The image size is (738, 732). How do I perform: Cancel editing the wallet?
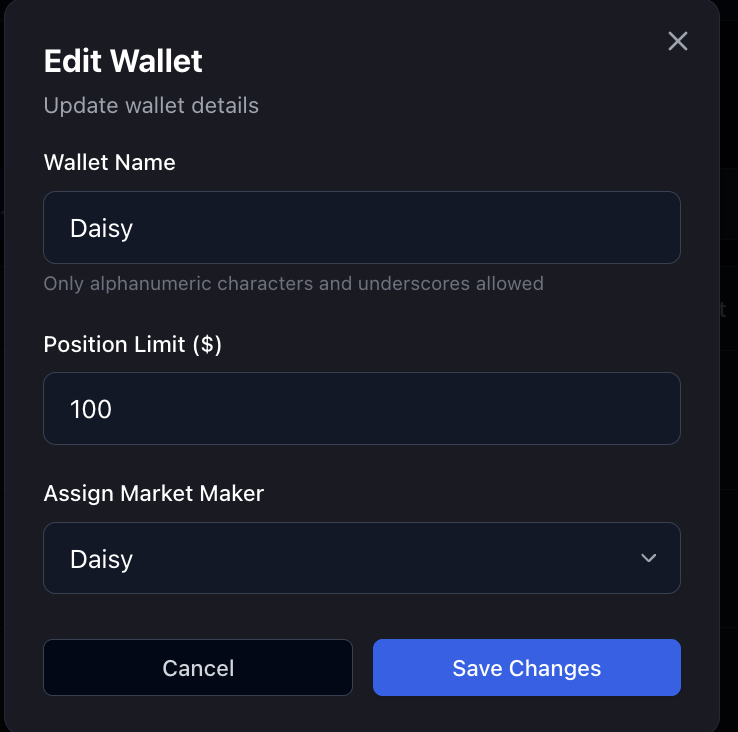click(x=198, y=668)
